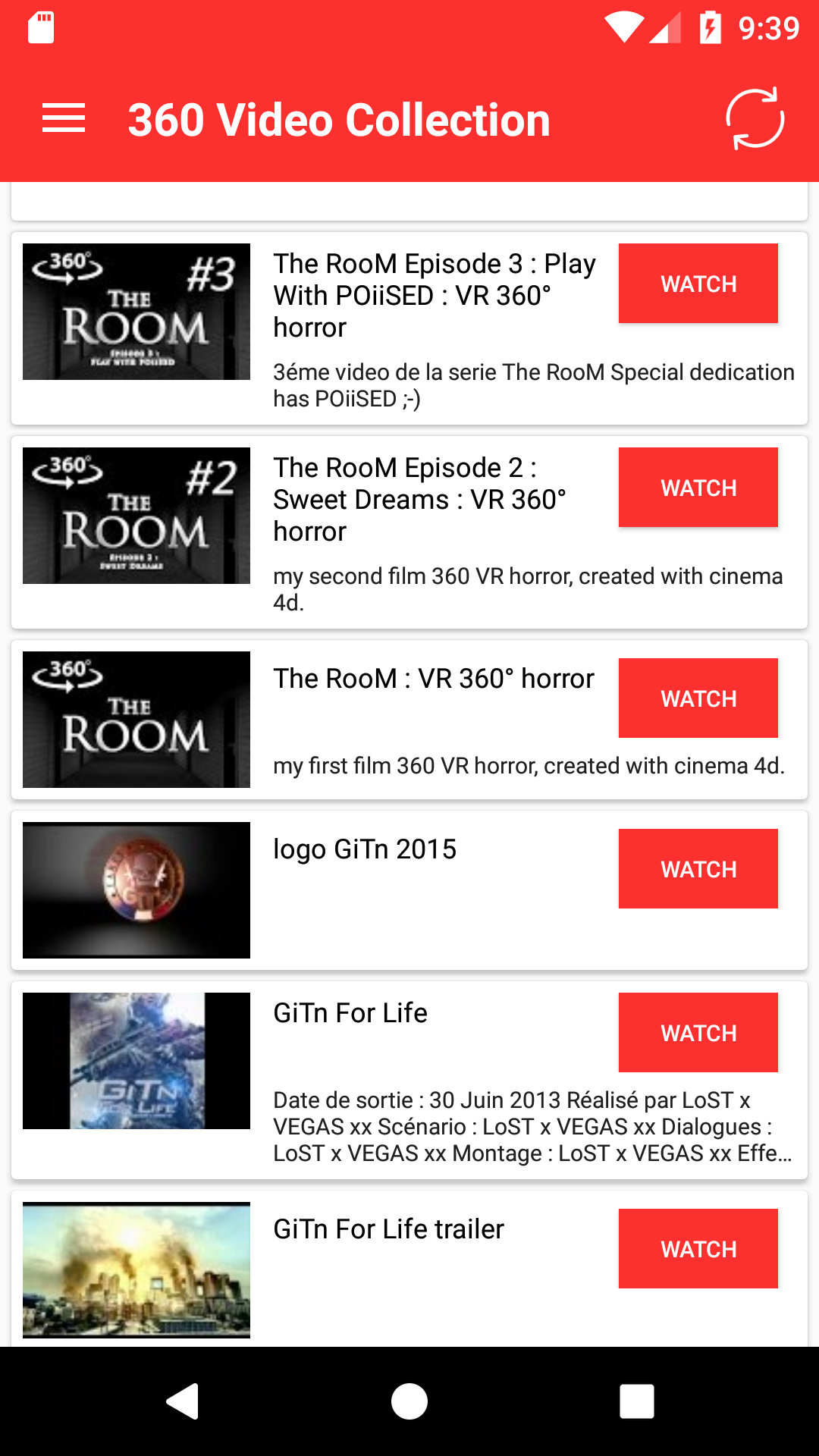Select the GiTn For Life trailer title
This screenshot has width=819, height=1456.
[x=390, y=1228]
